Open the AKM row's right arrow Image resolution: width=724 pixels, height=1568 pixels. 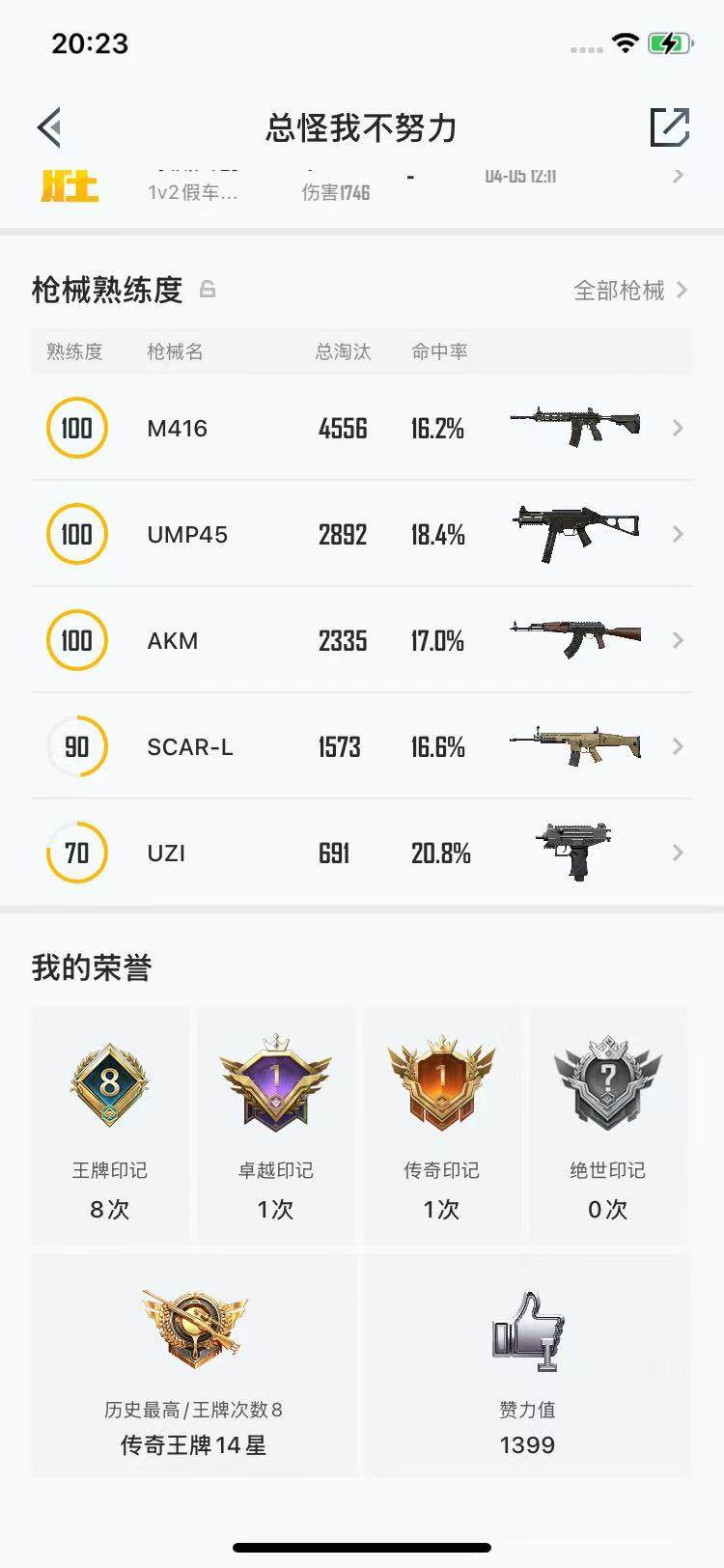point(678,640)
